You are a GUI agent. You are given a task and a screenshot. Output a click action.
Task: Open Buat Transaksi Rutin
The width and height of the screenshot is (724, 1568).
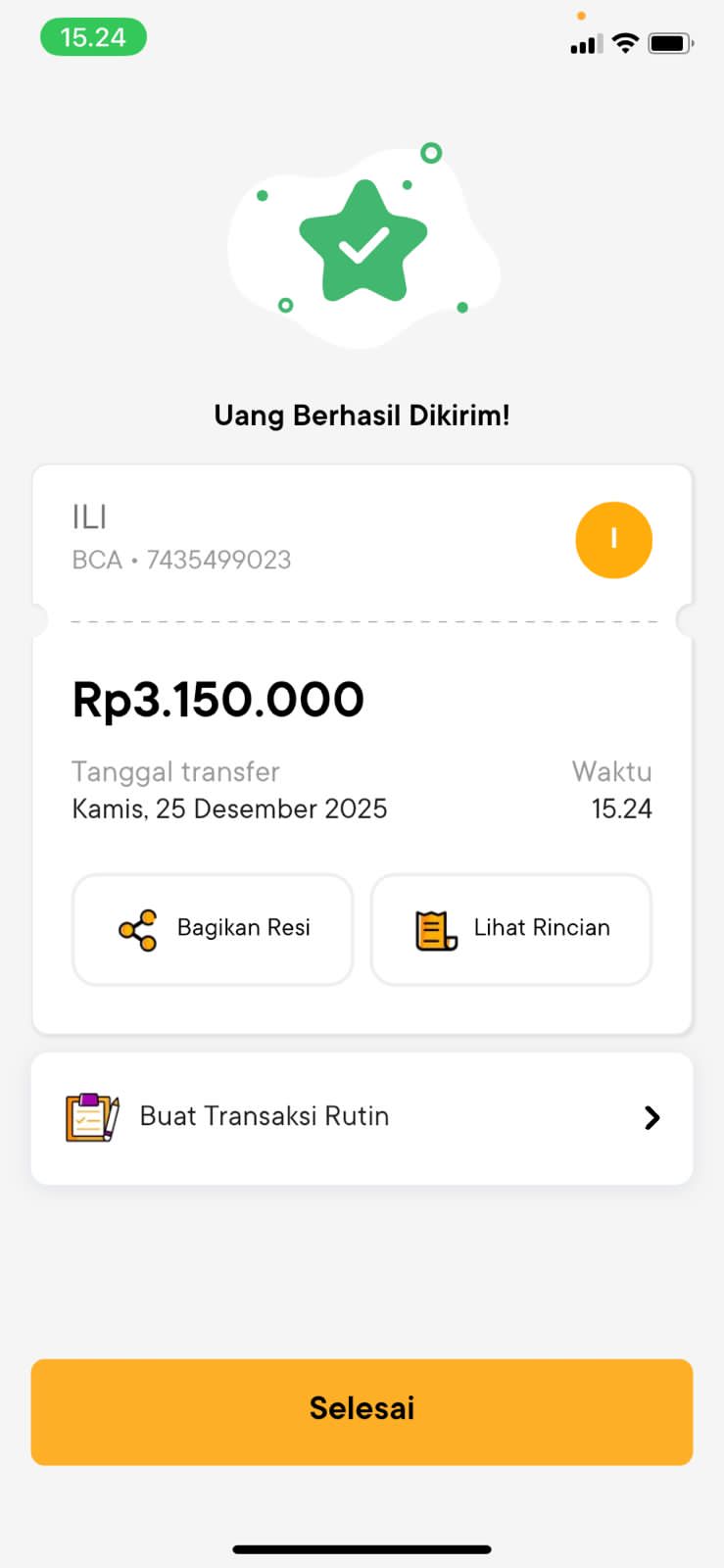pos(362,1117)
